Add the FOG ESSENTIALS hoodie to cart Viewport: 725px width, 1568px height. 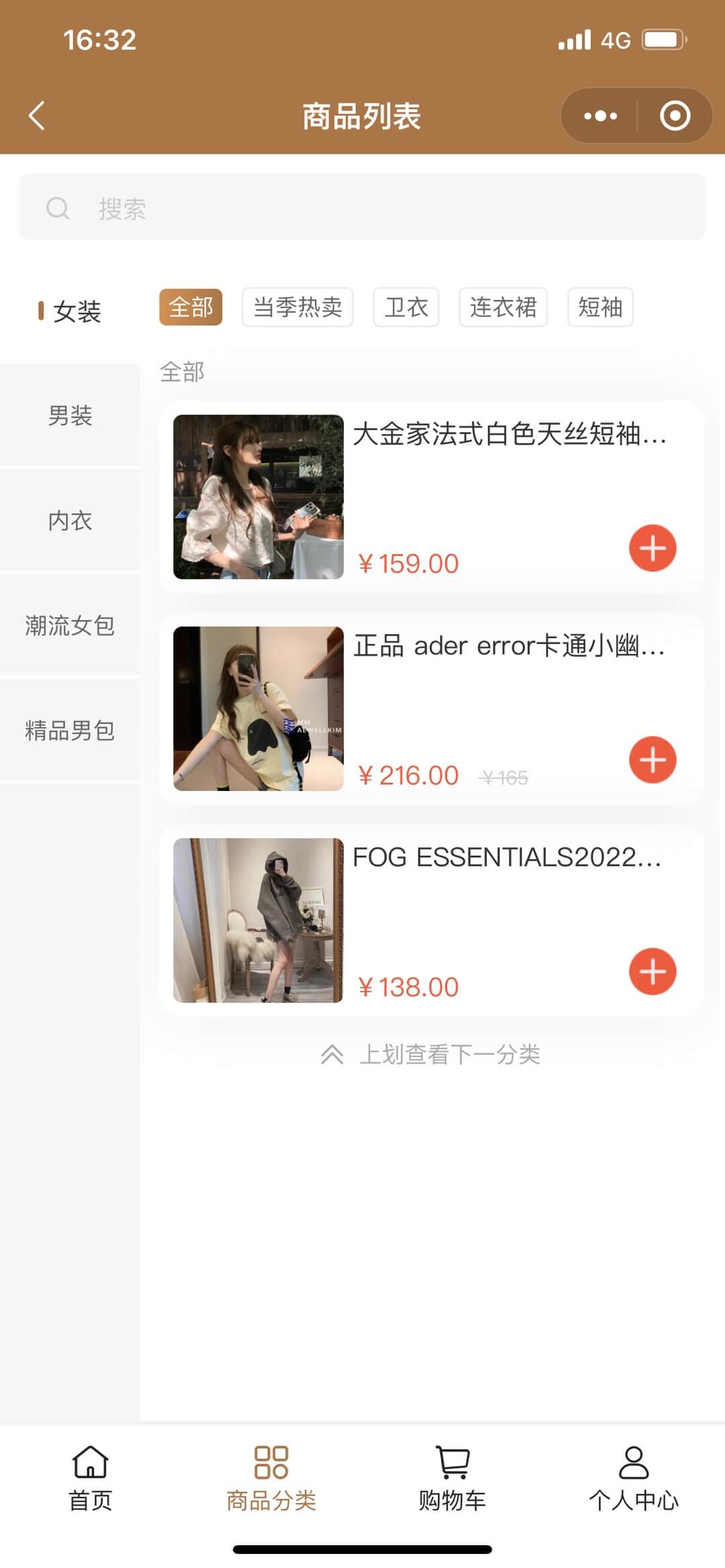(x=652, y=971)
